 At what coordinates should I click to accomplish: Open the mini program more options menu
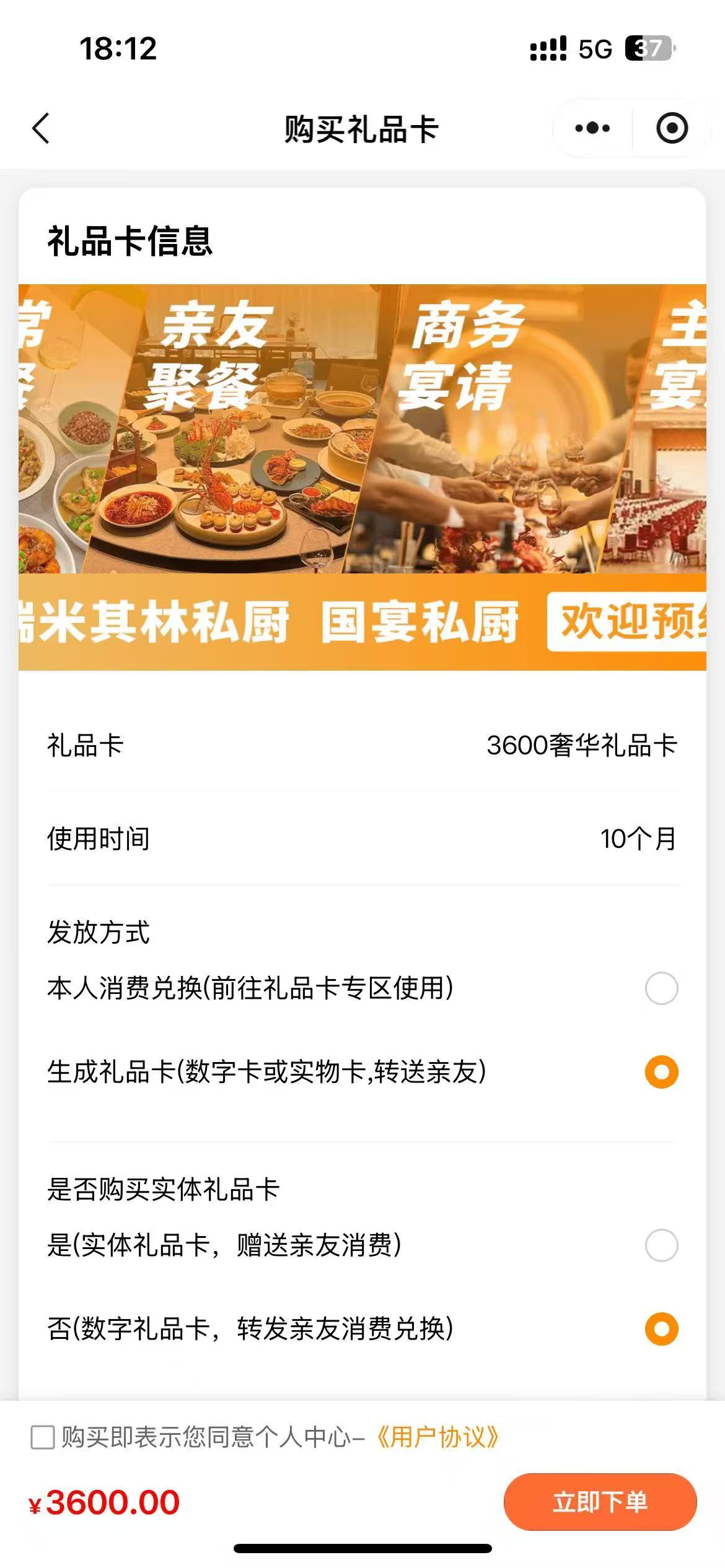592,129
